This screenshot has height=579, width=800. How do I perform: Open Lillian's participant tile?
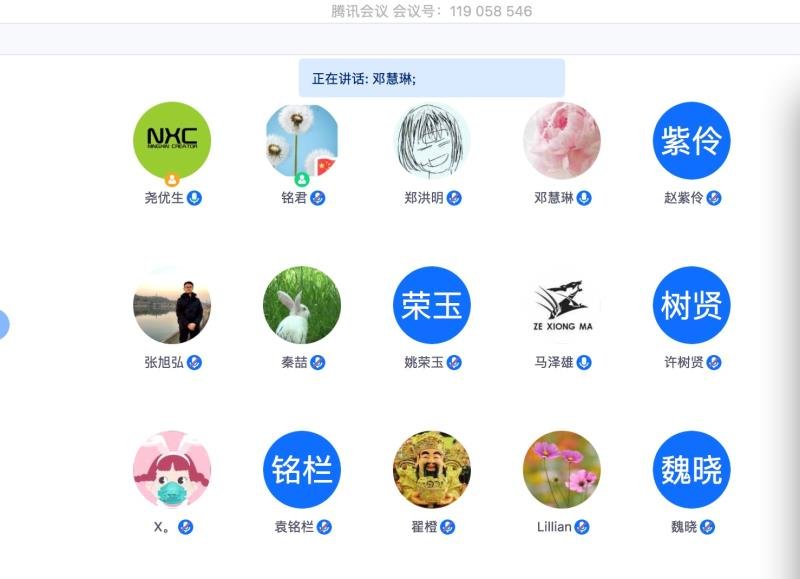click(x=562, y=469)
